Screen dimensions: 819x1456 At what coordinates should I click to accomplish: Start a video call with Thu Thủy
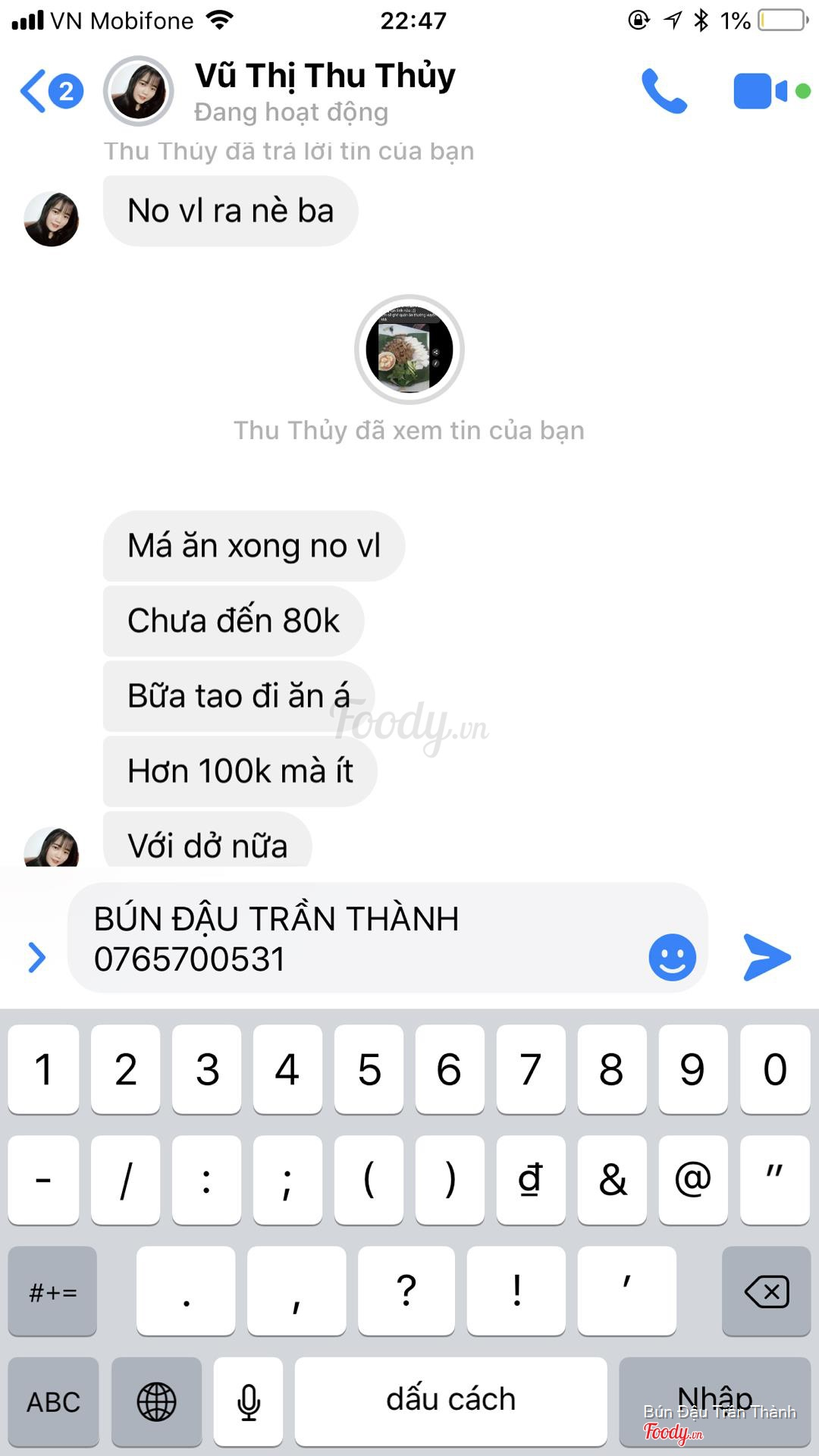[x=761, y=91]
